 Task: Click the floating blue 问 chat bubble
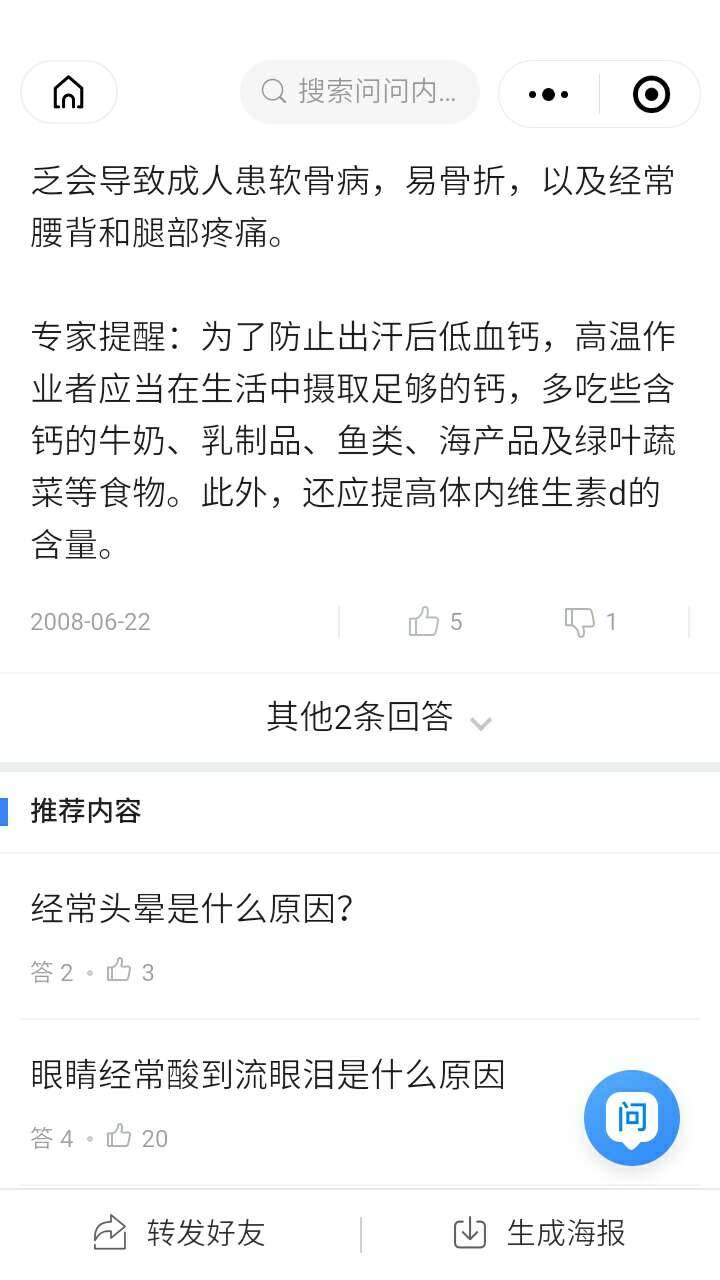pos(631,1118)
